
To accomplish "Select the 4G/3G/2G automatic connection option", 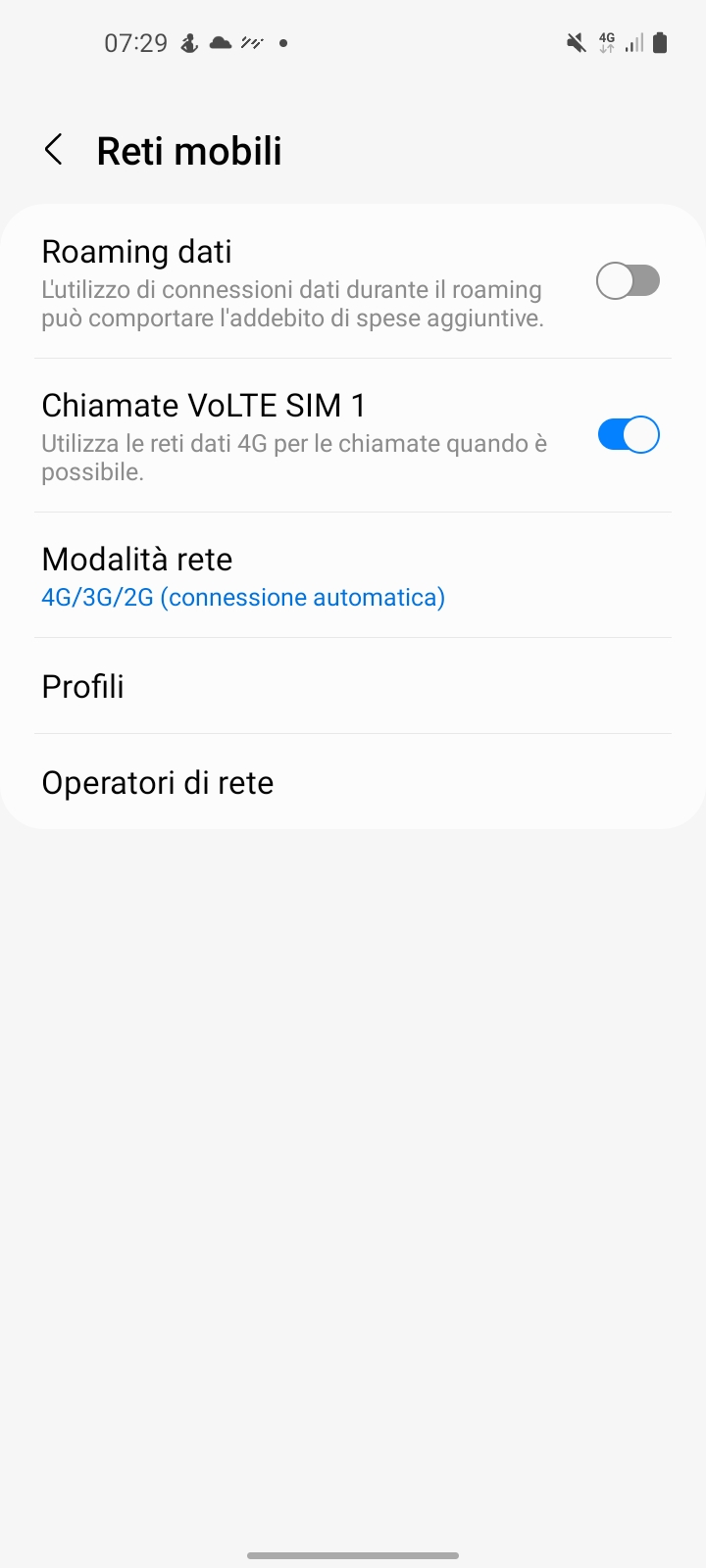I will (243, 597).
